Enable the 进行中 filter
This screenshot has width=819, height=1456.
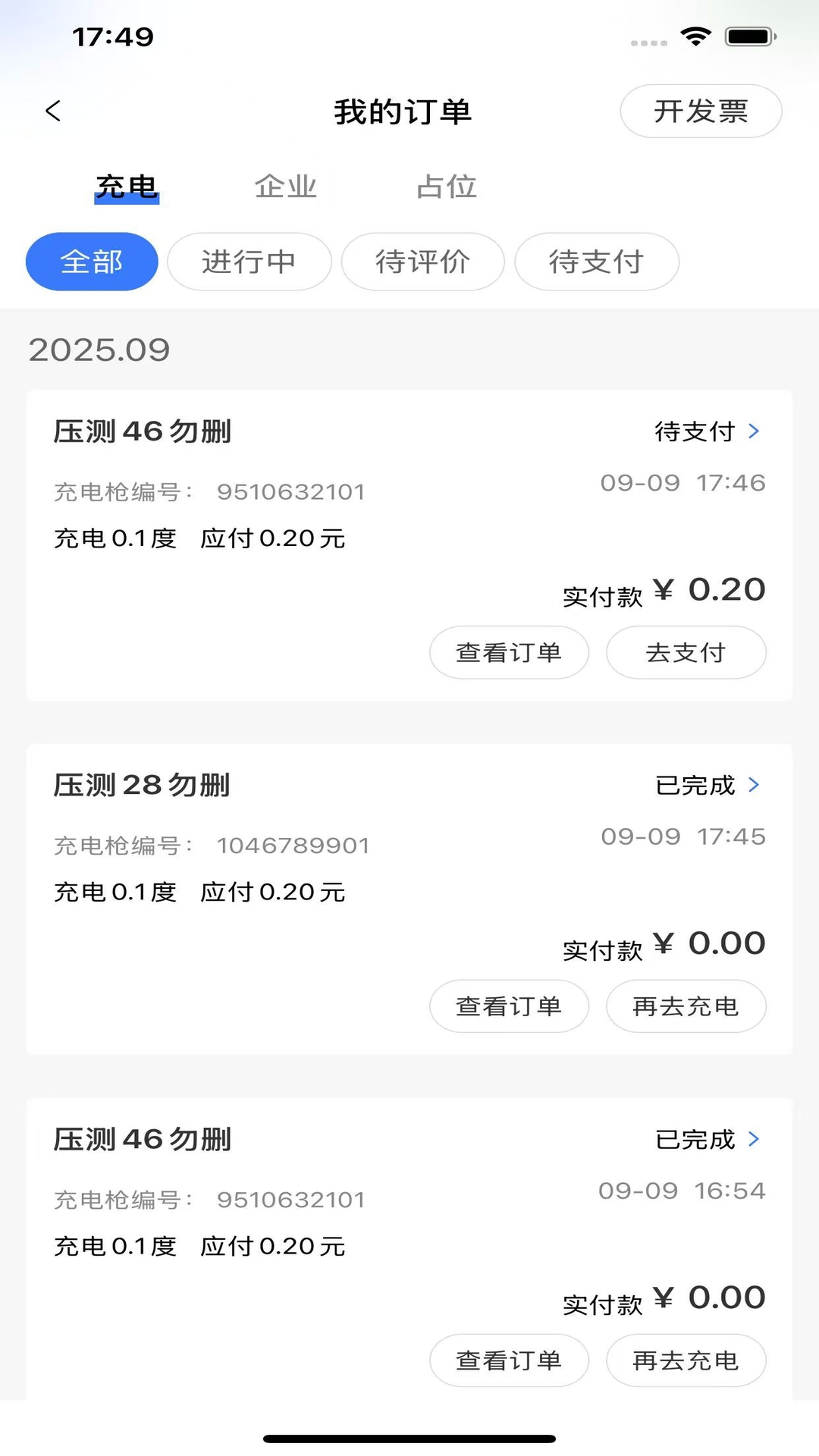(x=249, y=262)
